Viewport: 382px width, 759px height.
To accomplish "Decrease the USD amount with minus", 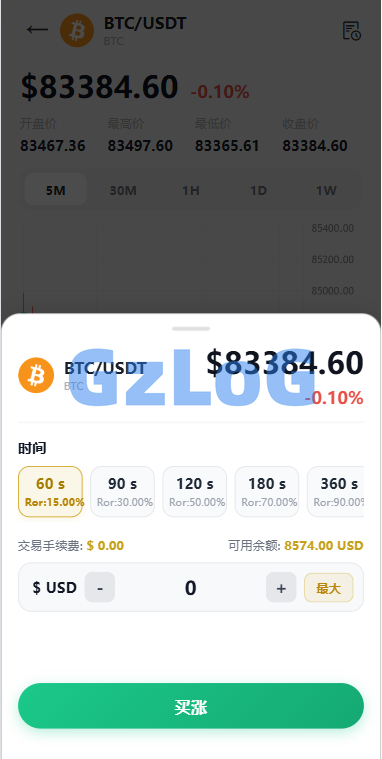I will click(100, 587).
